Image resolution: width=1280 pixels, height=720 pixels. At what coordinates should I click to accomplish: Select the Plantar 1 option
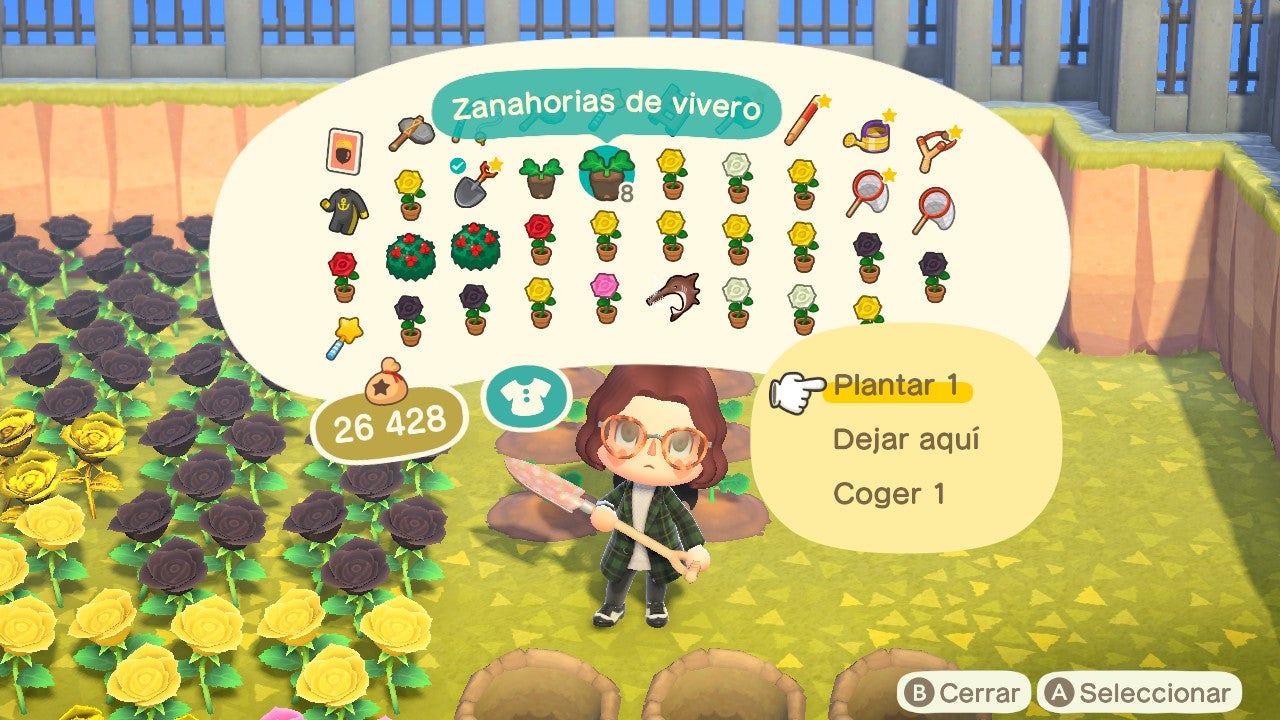897,386
